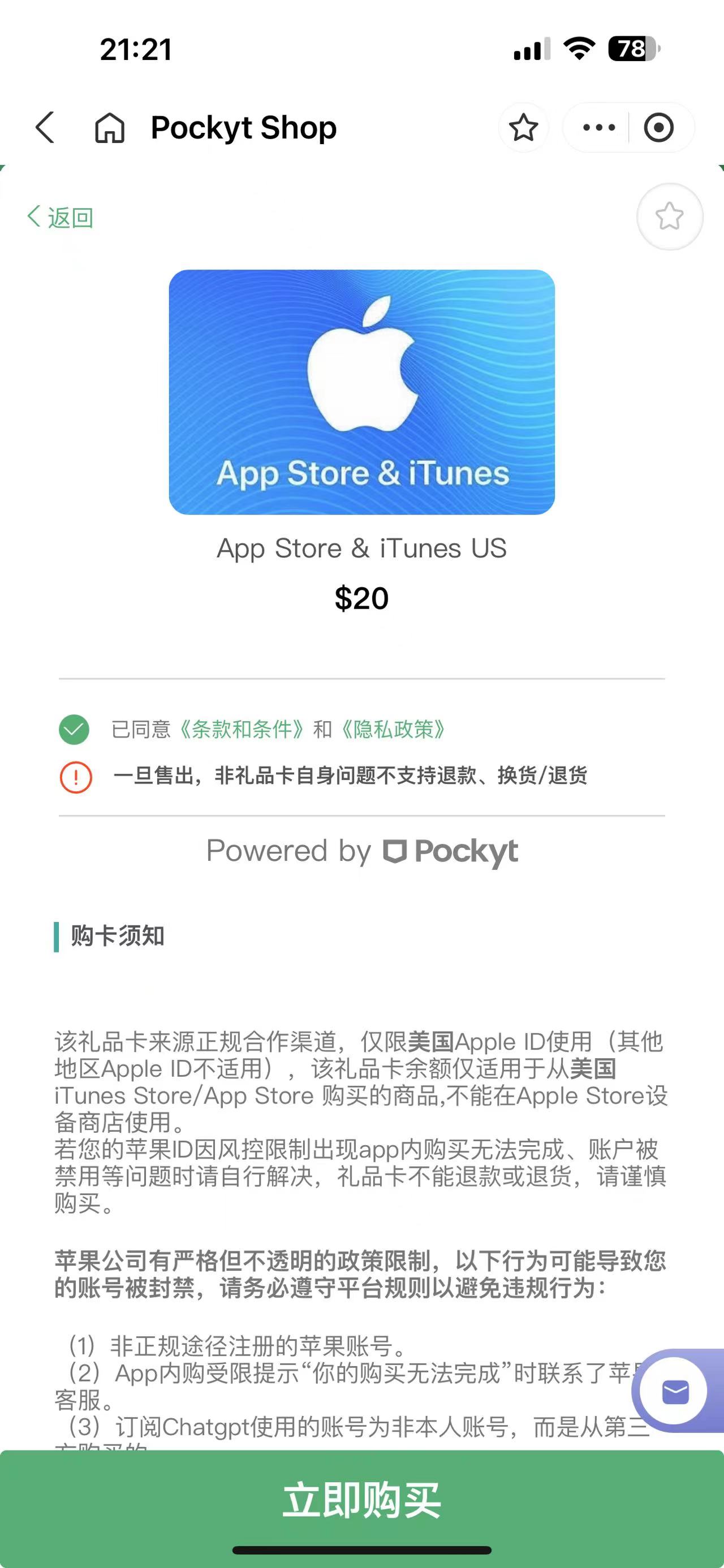Tap 立即购买 to buy now
The image size is (724, 1568).
[x=361, y=1500]
